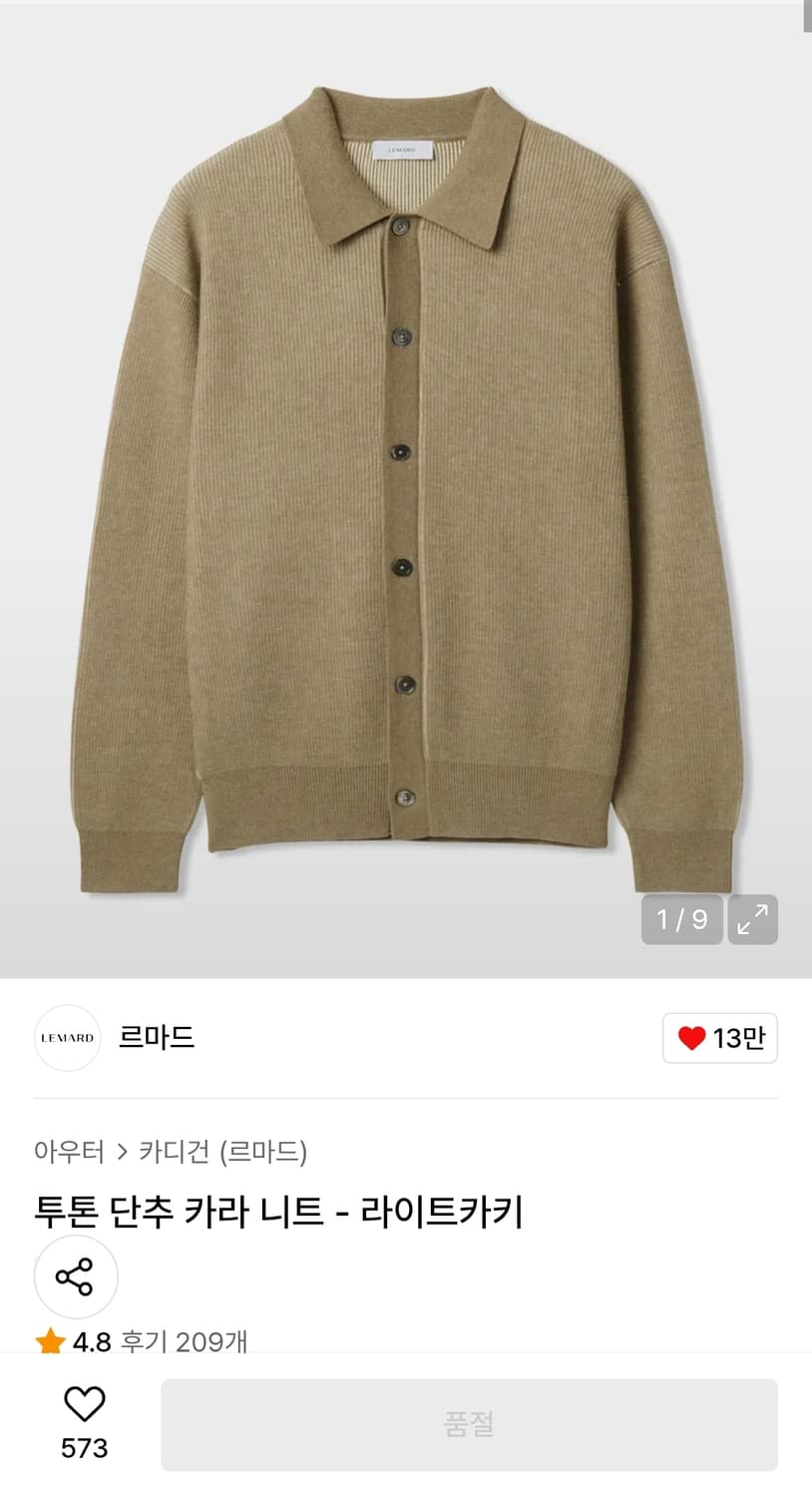The height and width of the screenshot is (1497, 812).
Task: Expand the product photo to full view
Action: click(753, 919)
